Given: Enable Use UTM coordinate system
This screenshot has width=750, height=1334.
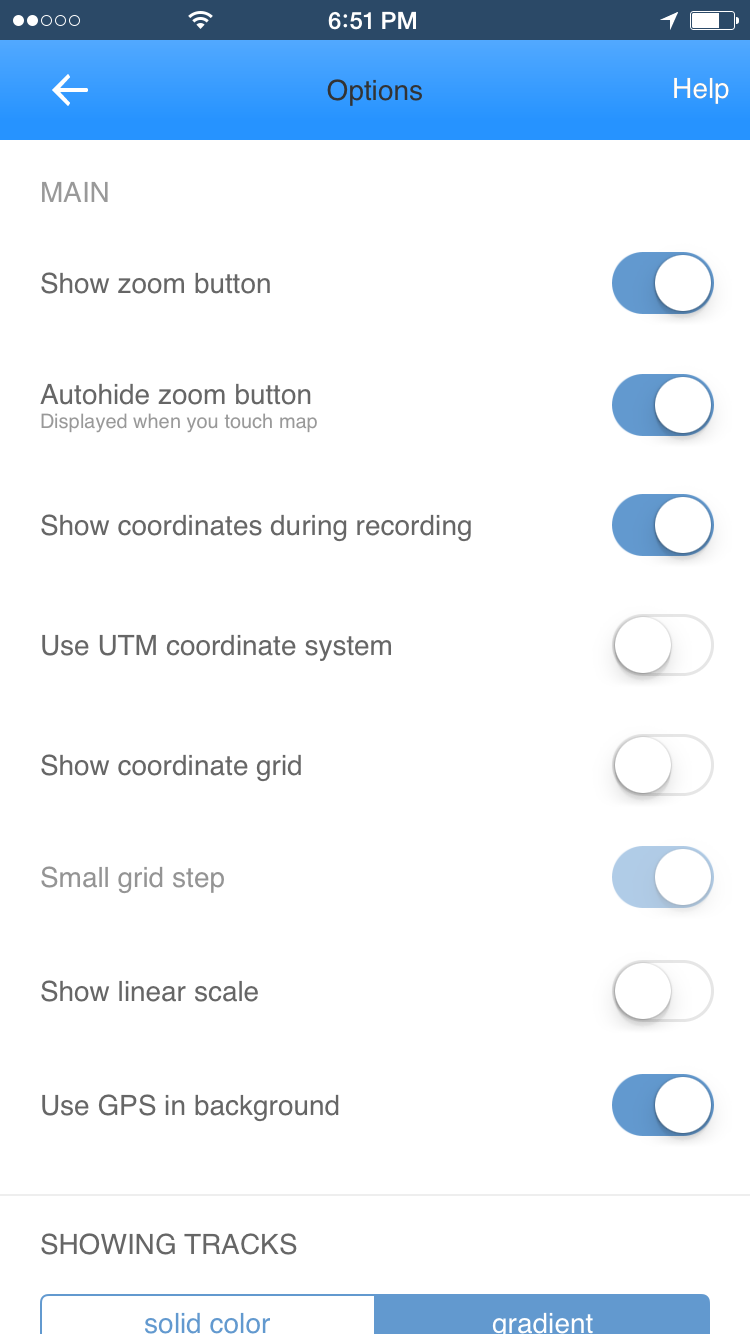Looking at the screenshot, I should tap(662, 645).
